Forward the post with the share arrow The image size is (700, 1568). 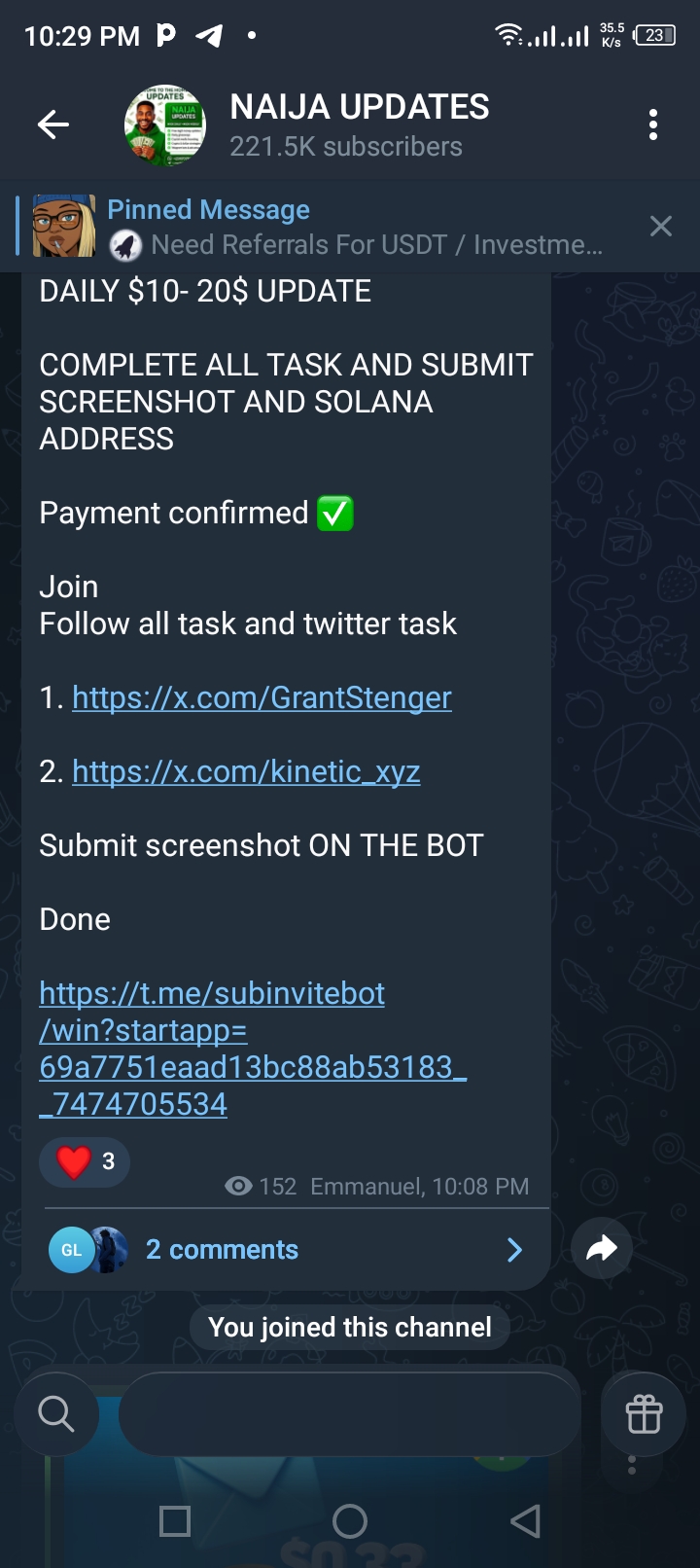point(602,1249)
